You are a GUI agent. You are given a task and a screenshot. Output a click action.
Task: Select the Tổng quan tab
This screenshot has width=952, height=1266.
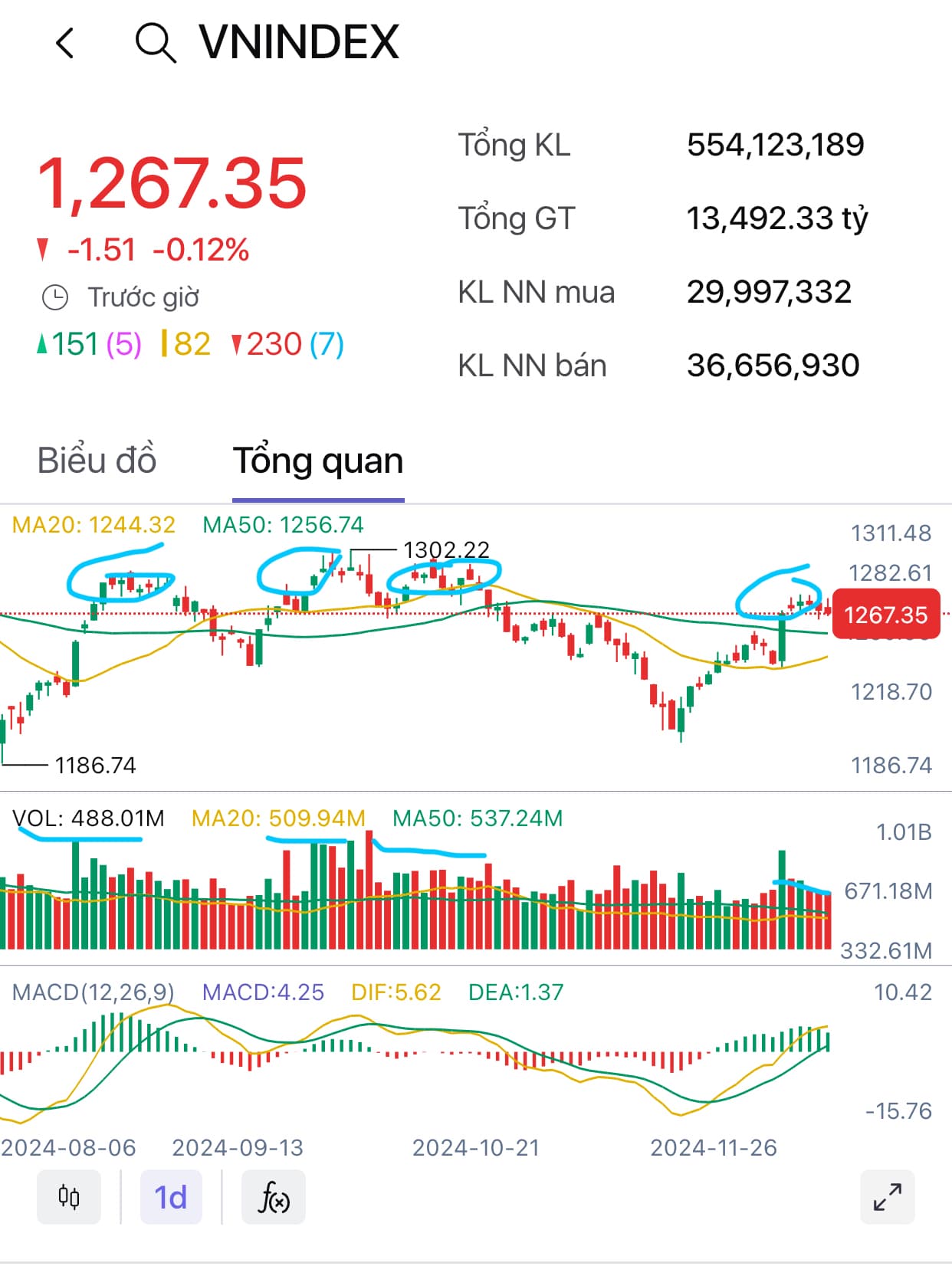pyautogui.click(x=318, y=461)
